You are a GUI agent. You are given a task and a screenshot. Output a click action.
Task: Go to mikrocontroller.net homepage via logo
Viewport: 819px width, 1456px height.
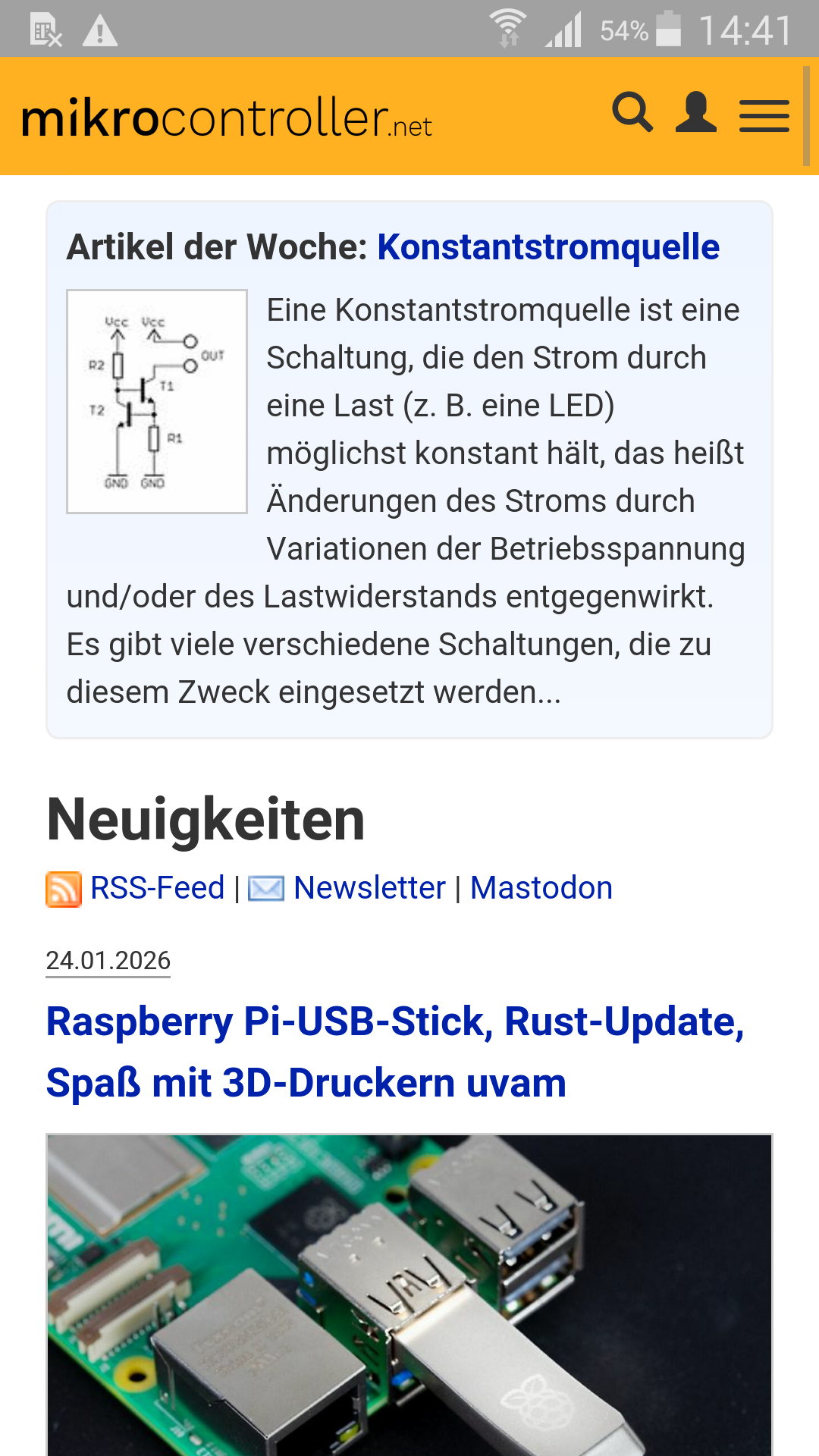226,119
